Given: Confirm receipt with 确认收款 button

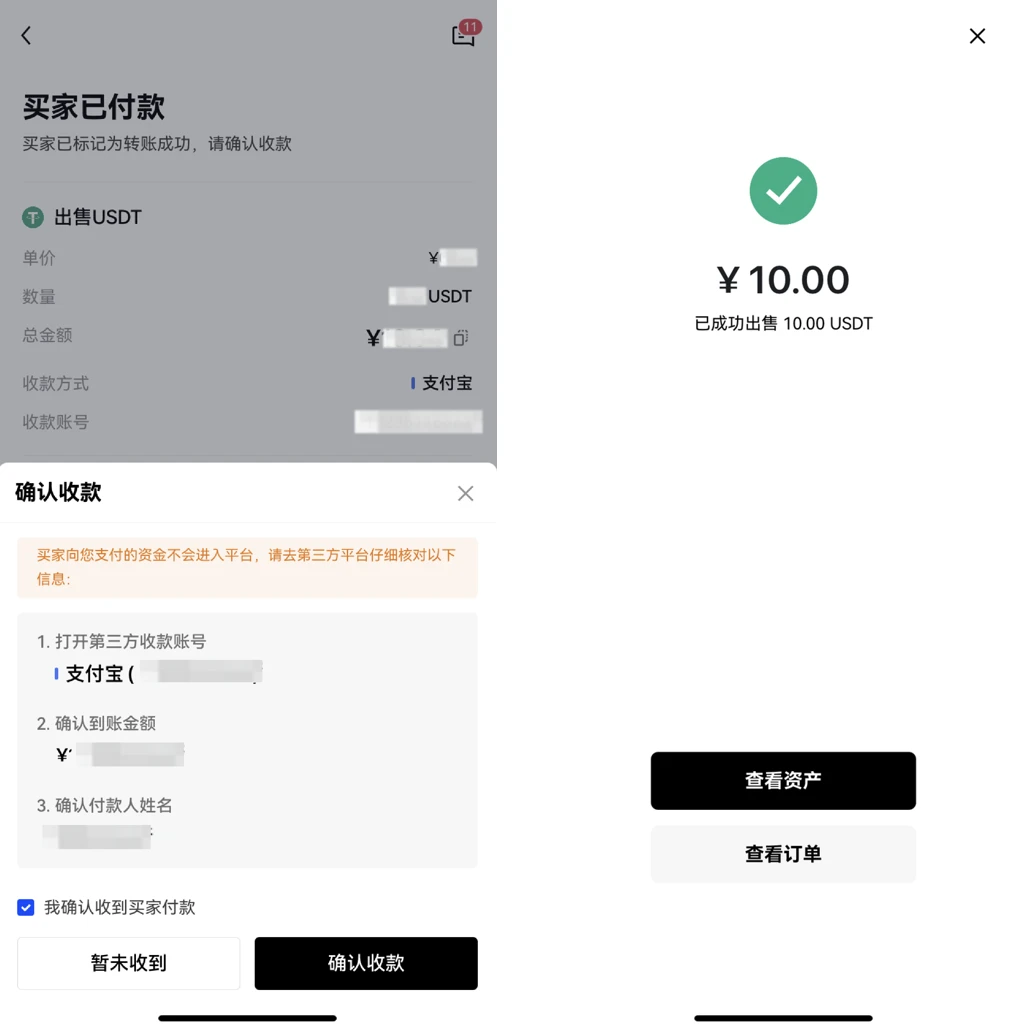Looking at the screenshot, I should [366, 963].
